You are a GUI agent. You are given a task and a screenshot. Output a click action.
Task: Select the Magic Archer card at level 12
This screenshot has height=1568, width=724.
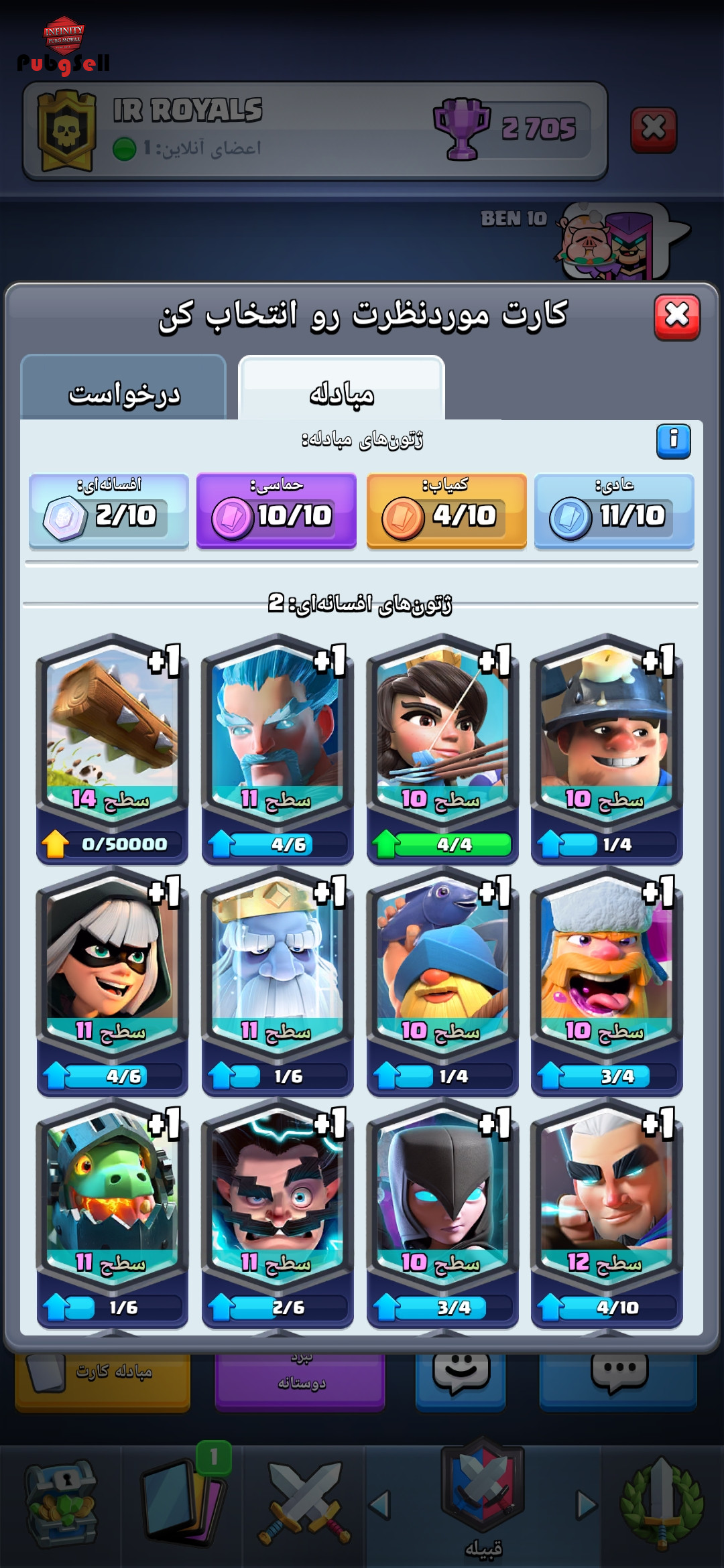coord(607,1212)
